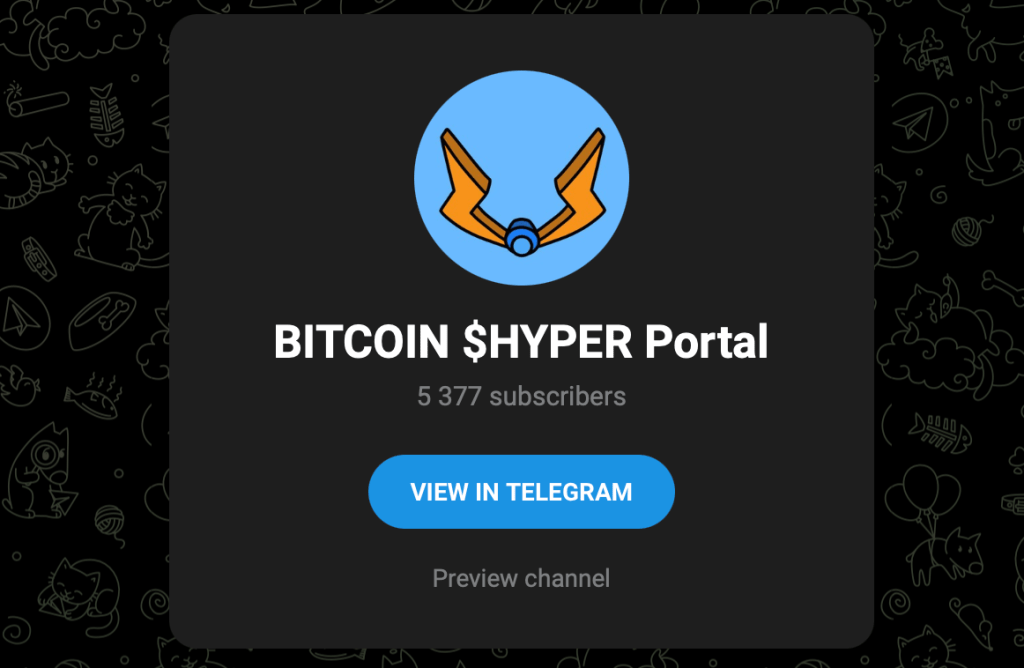Tap the View in Telegram button
This screenshot has width=1024, height=668.
(x=521, y=492)
